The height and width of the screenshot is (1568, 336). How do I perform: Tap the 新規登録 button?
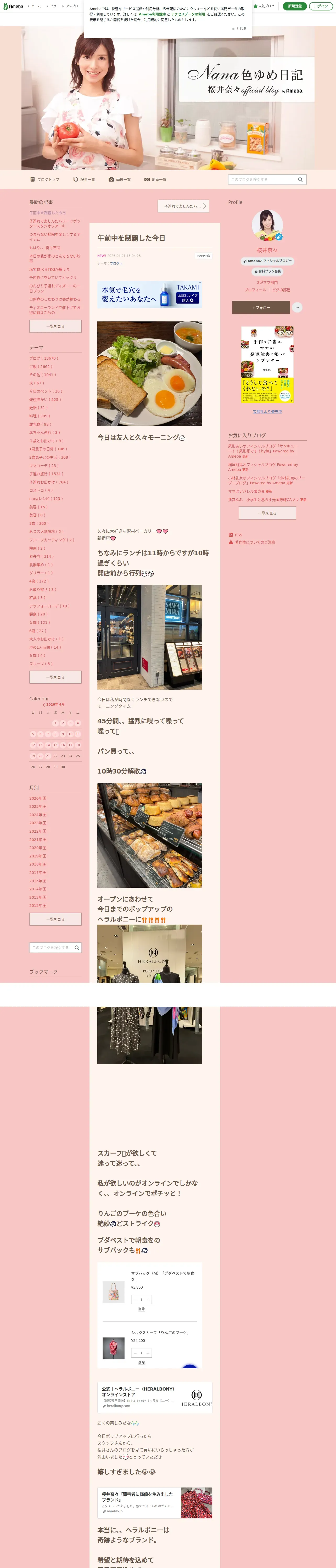pos(295,6)
